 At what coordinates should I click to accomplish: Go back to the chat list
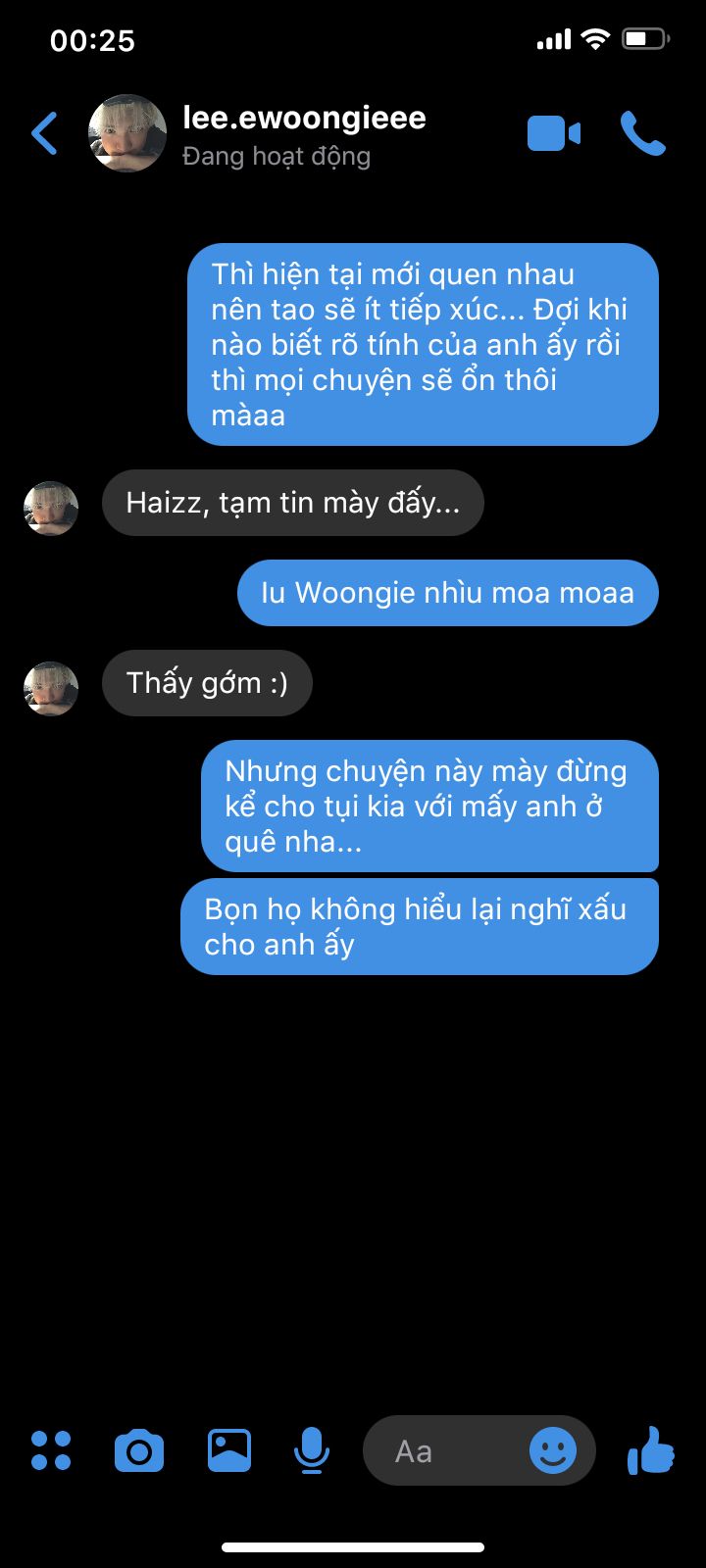click(45, 133)
